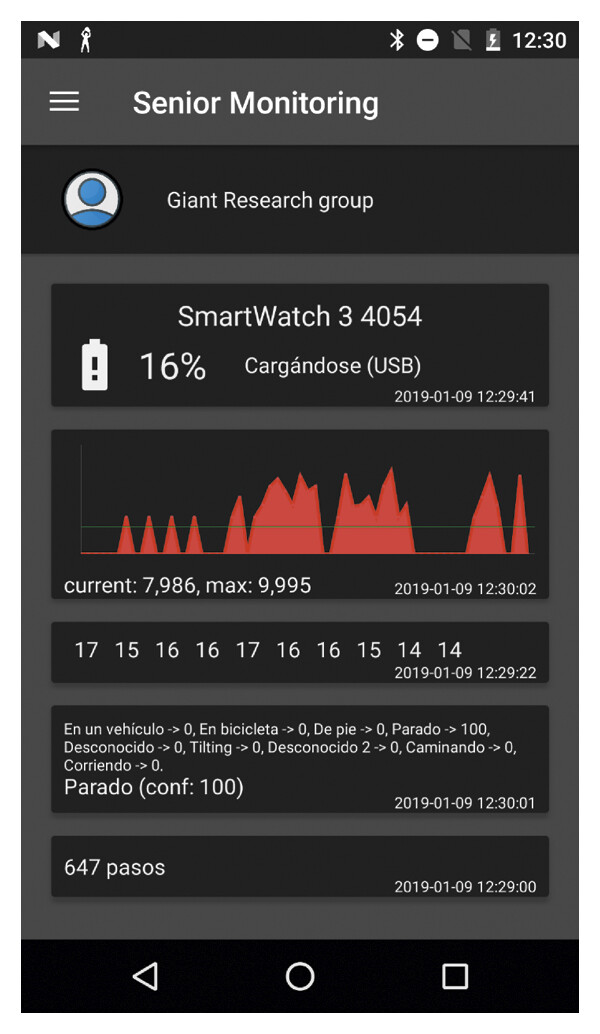Open the Giant Research group profile row
Screen dimensions: 600x1034
(x=300, y=200)
